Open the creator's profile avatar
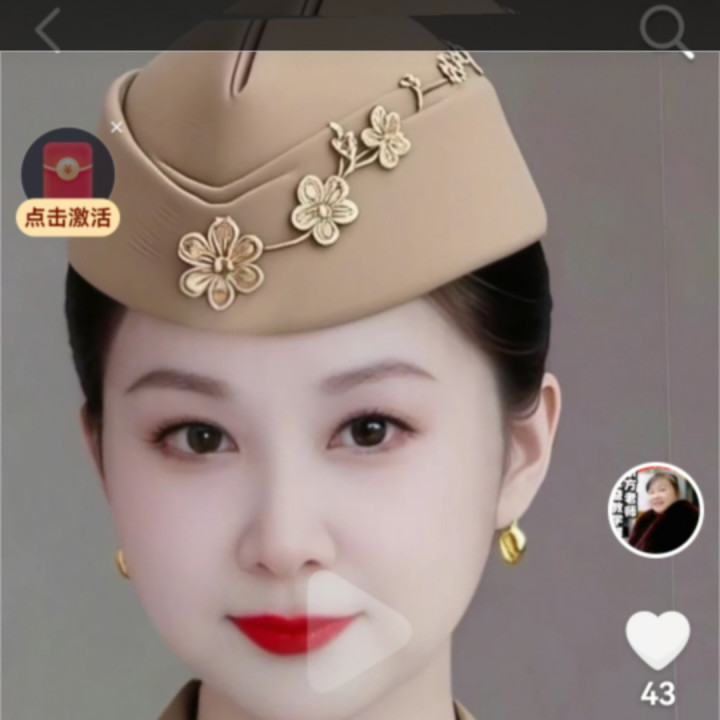 [655, 510]
